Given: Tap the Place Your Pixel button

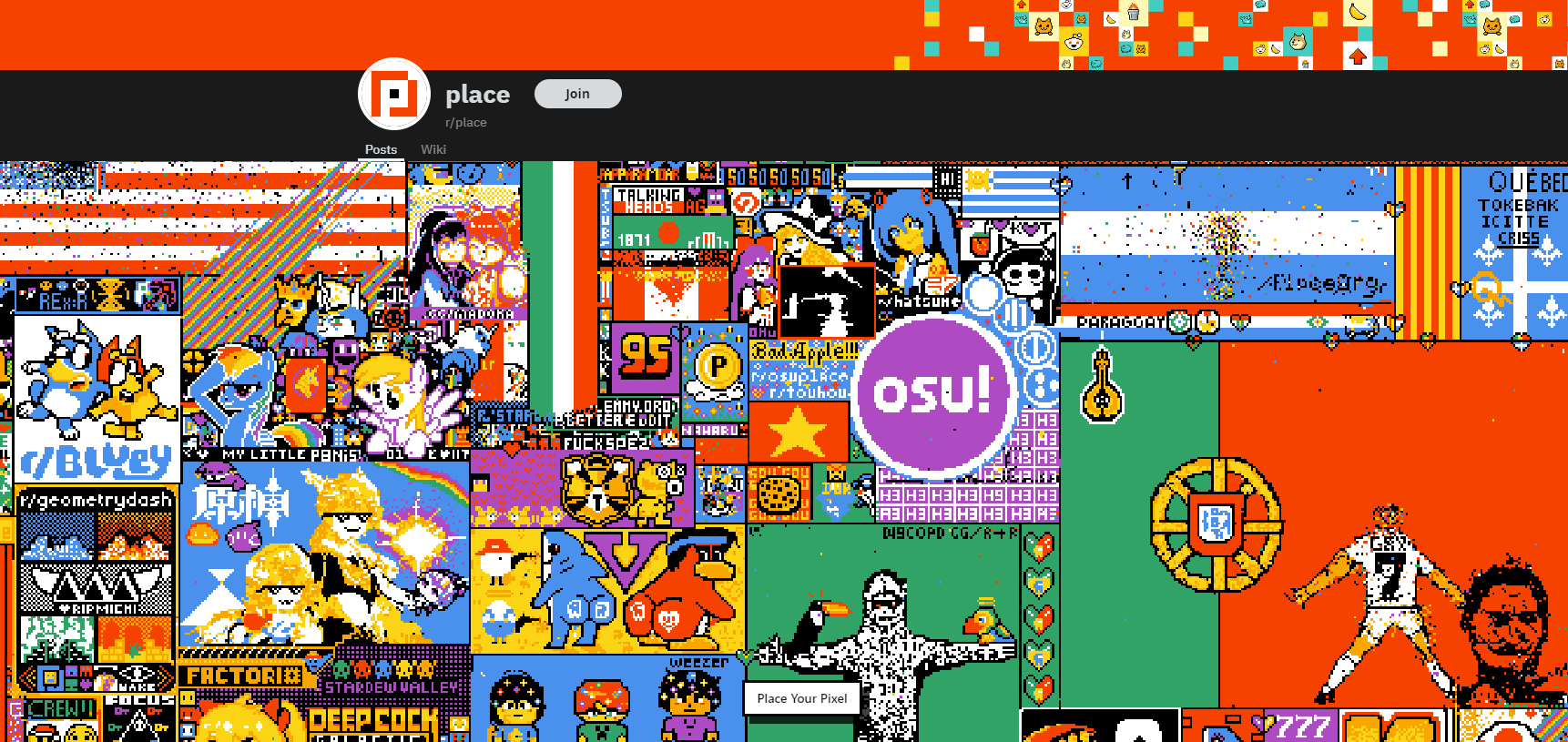Looking at the screenshot, I should 801,698.
